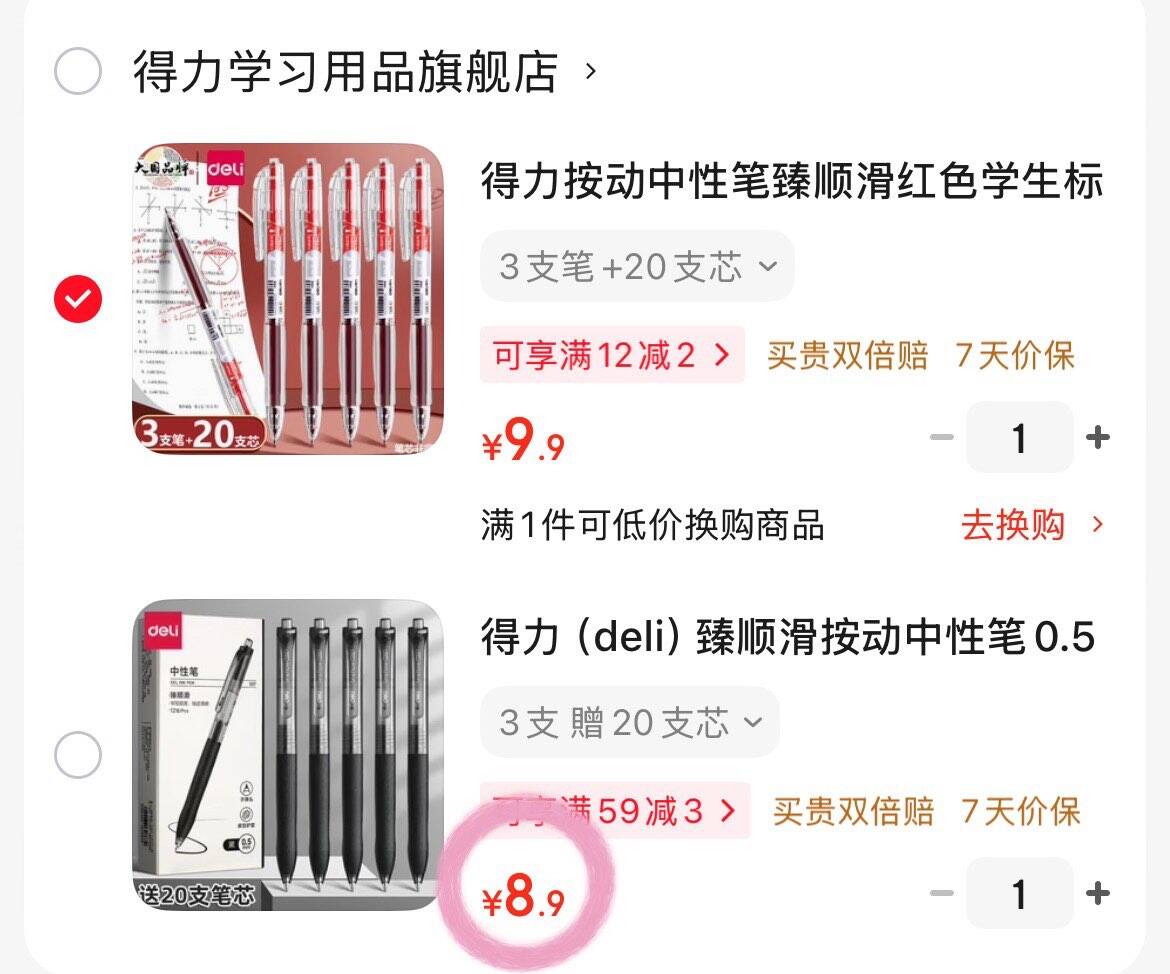Uncheck the red gel pen item

point(78,299)
